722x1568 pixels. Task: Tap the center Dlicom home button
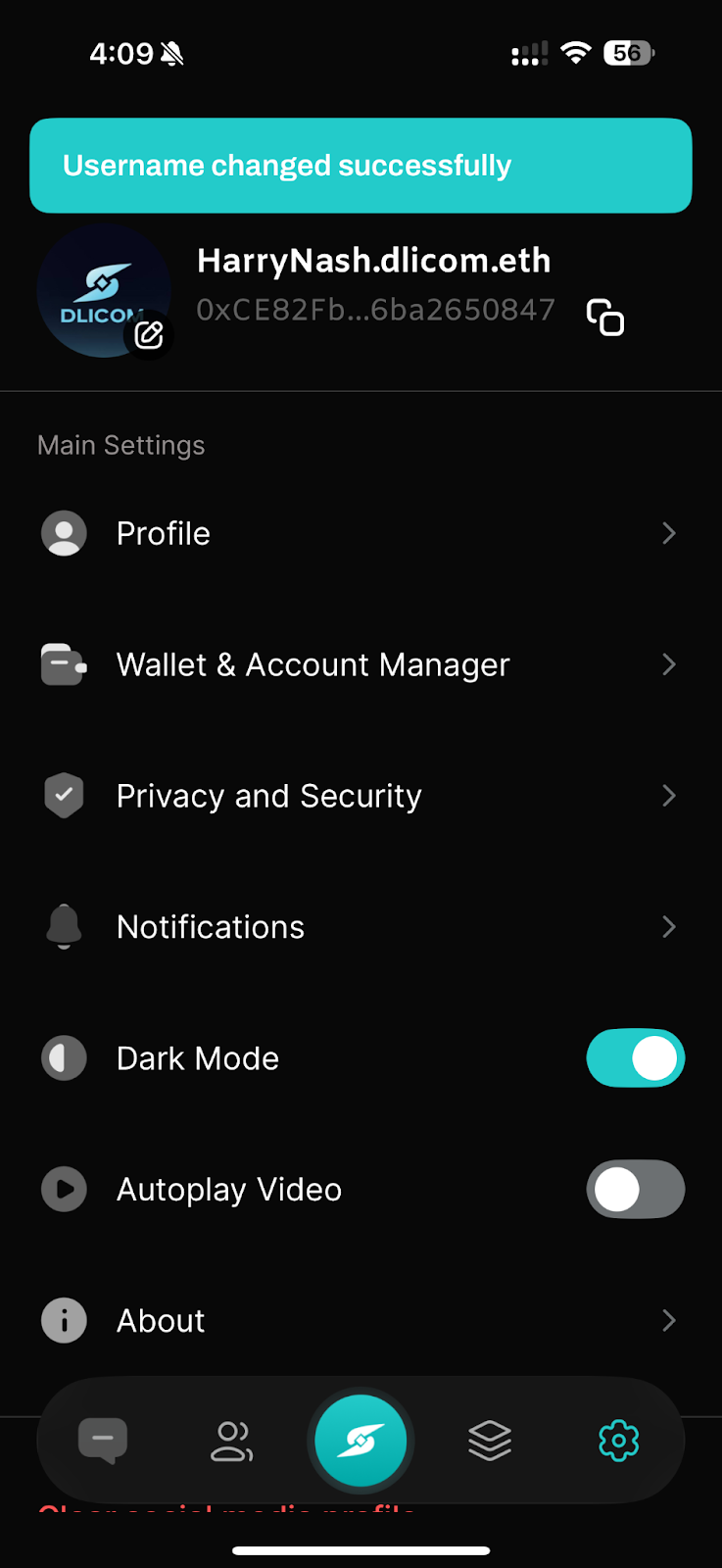pyautogui.click(x=361, y=1441)
